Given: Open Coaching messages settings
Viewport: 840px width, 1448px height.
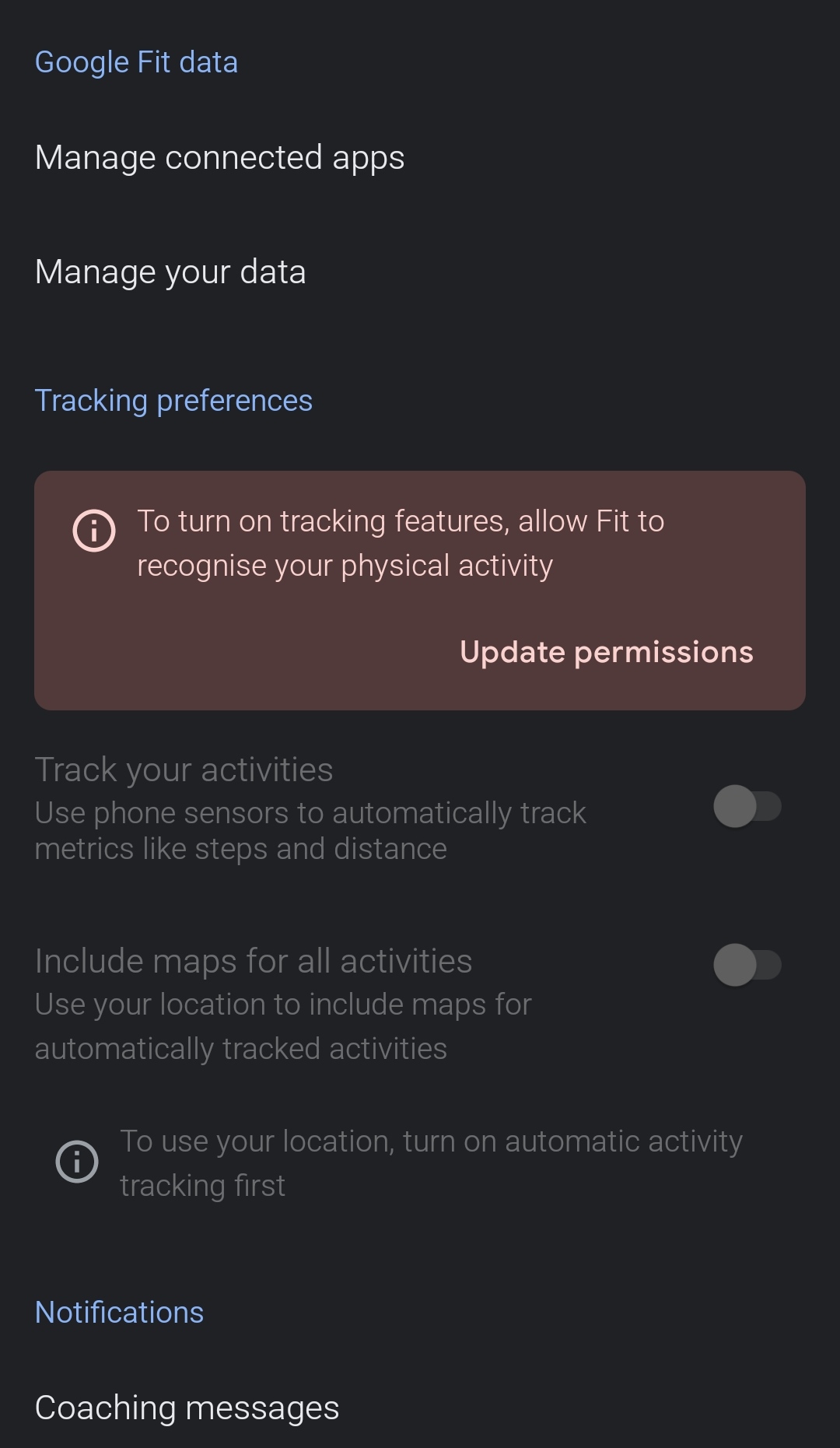Looking at the screenshot, I should (420, 1408).
